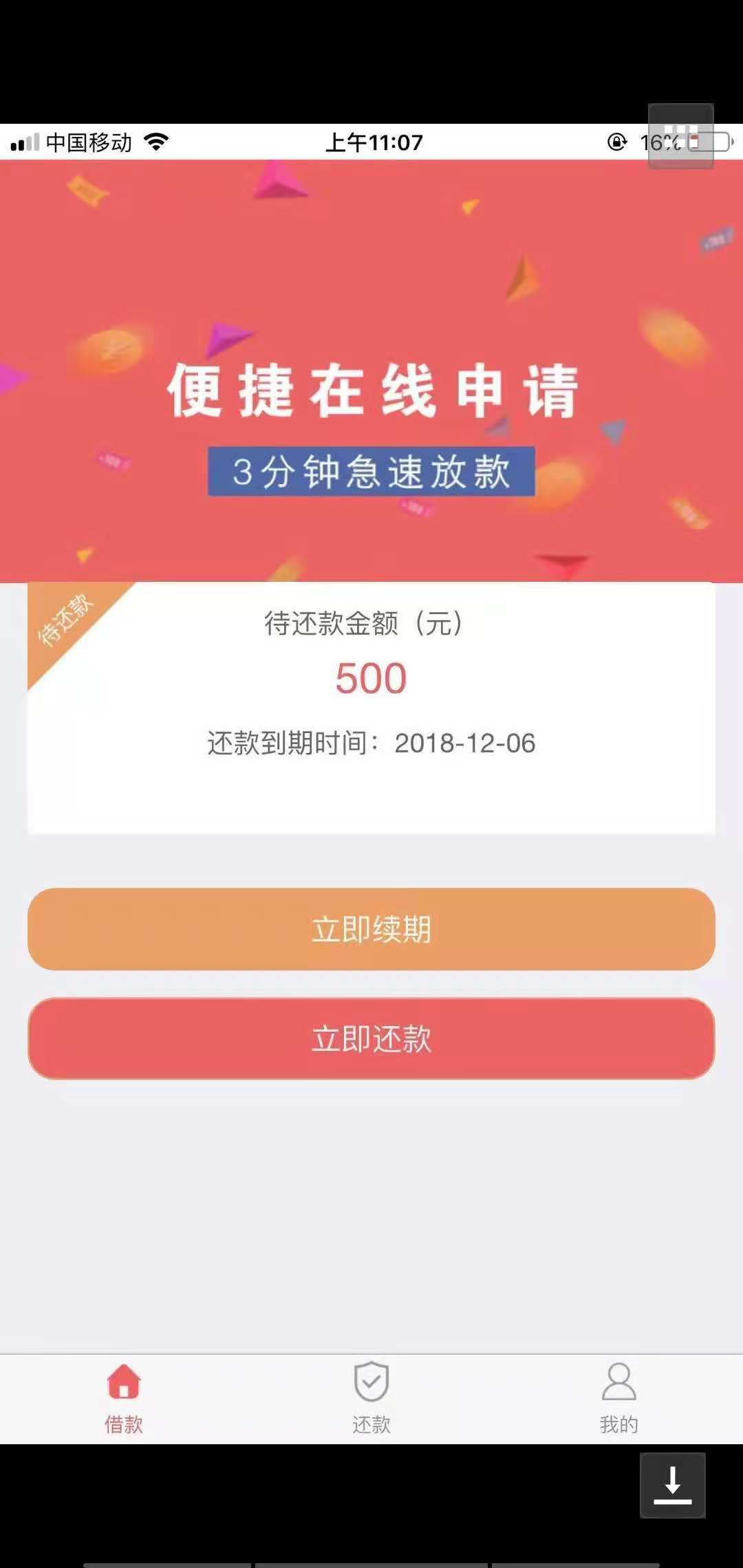
Task: Switch to the 还款 tab
Action: tap(371, 1399)
